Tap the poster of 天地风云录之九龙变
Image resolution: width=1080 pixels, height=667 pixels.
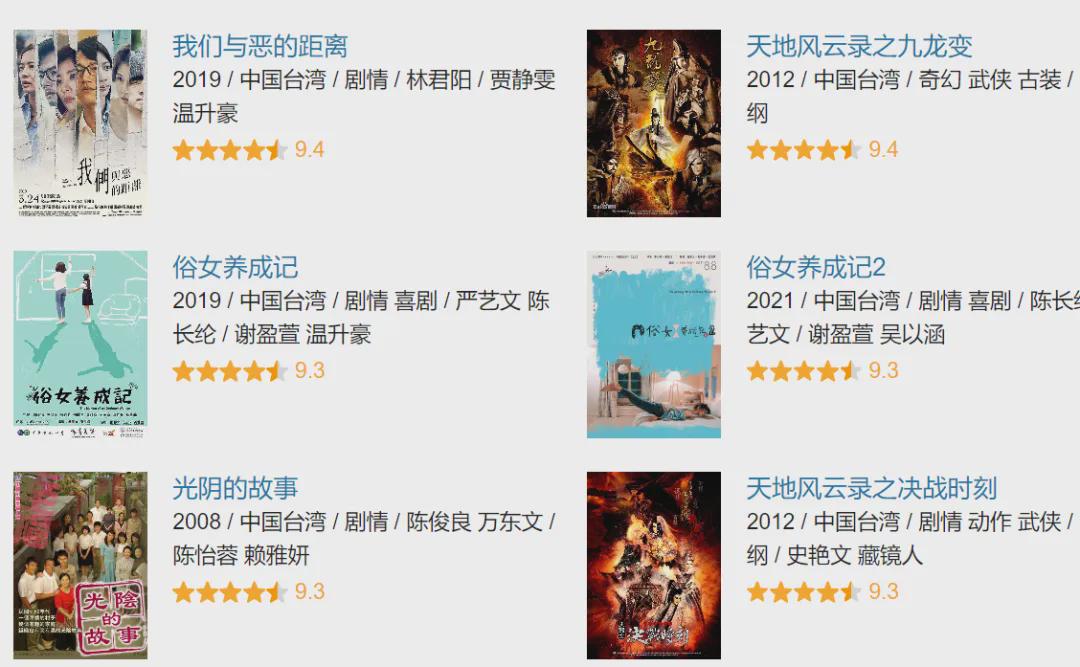[653, 123]
